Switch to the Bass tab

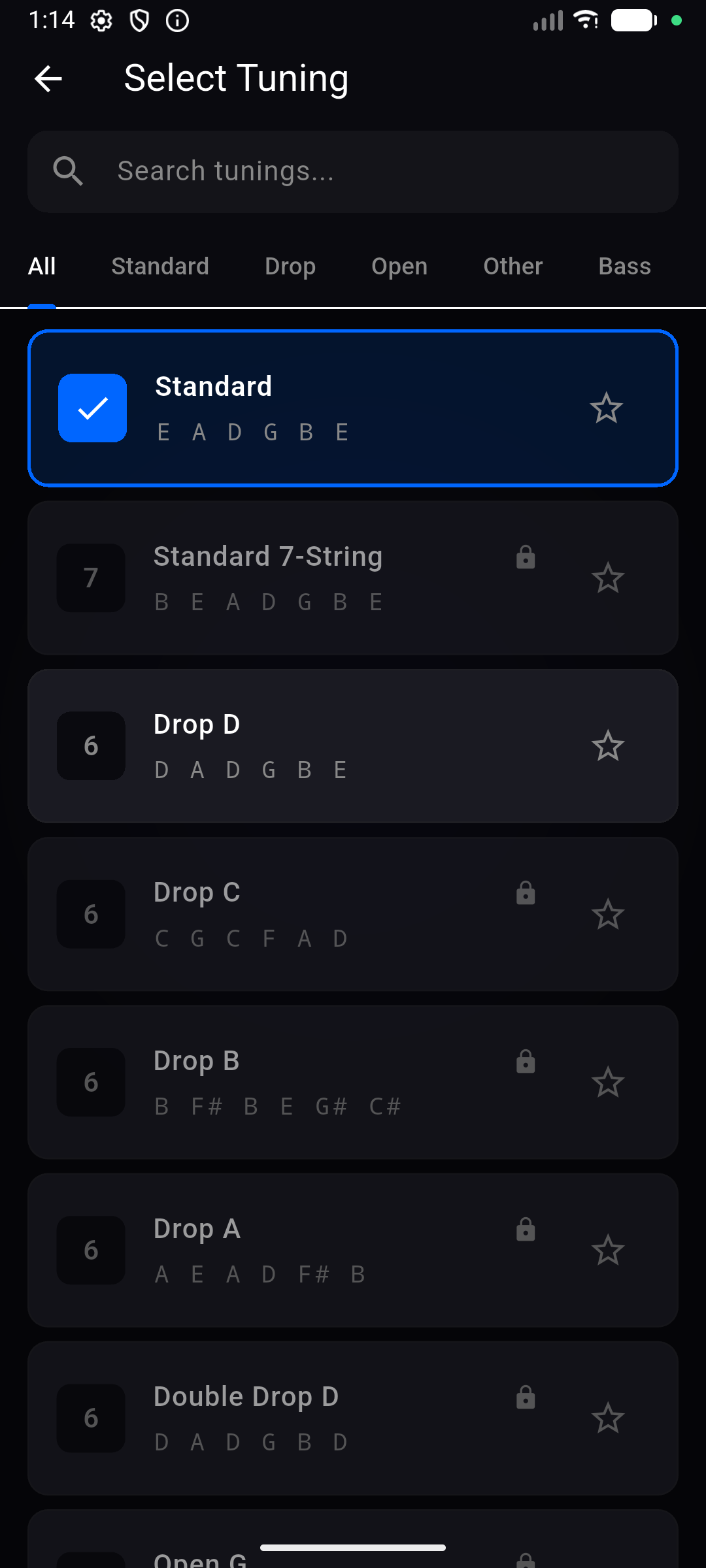[624, 266]
